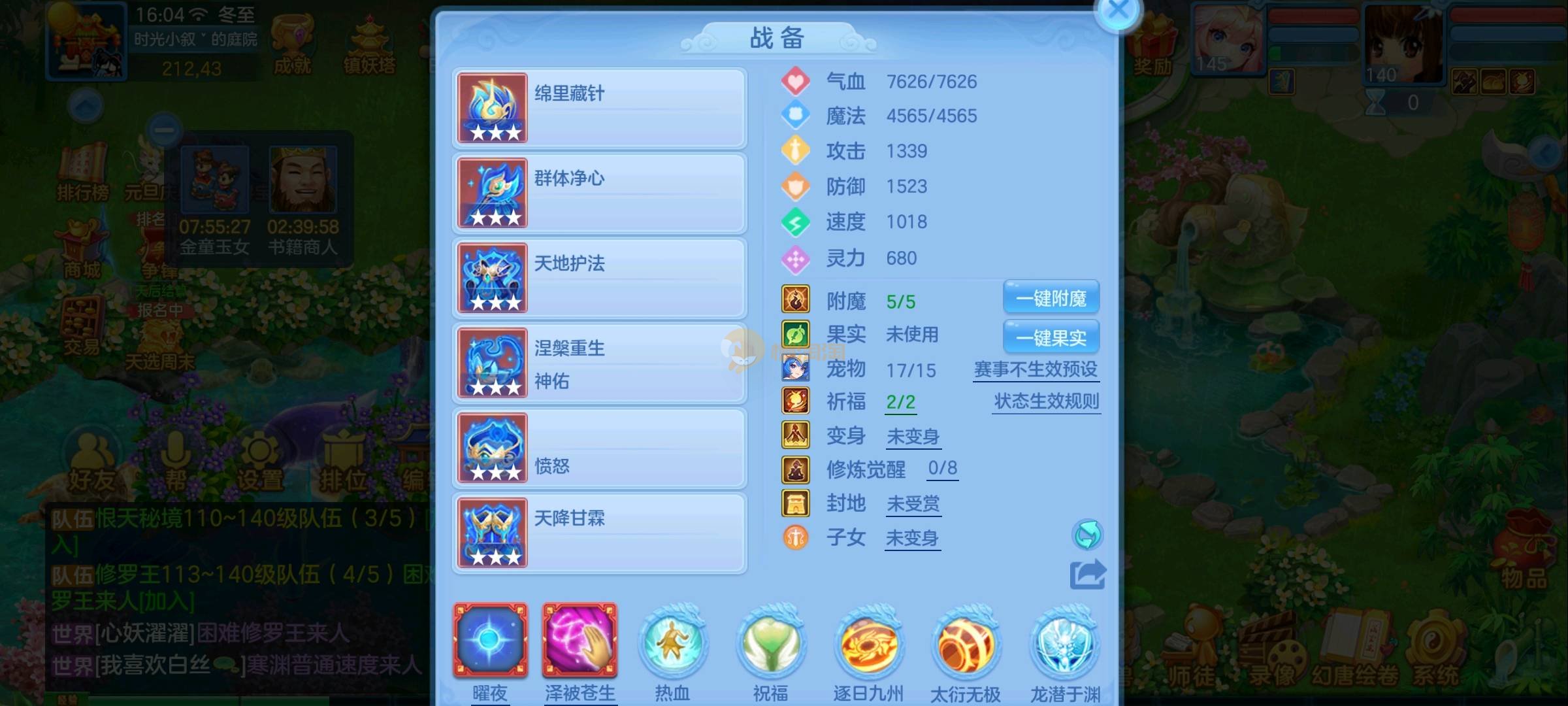Close the 战备 panel
The height and width of the screenshot is (706, 1568).
tap(1118, 11)
